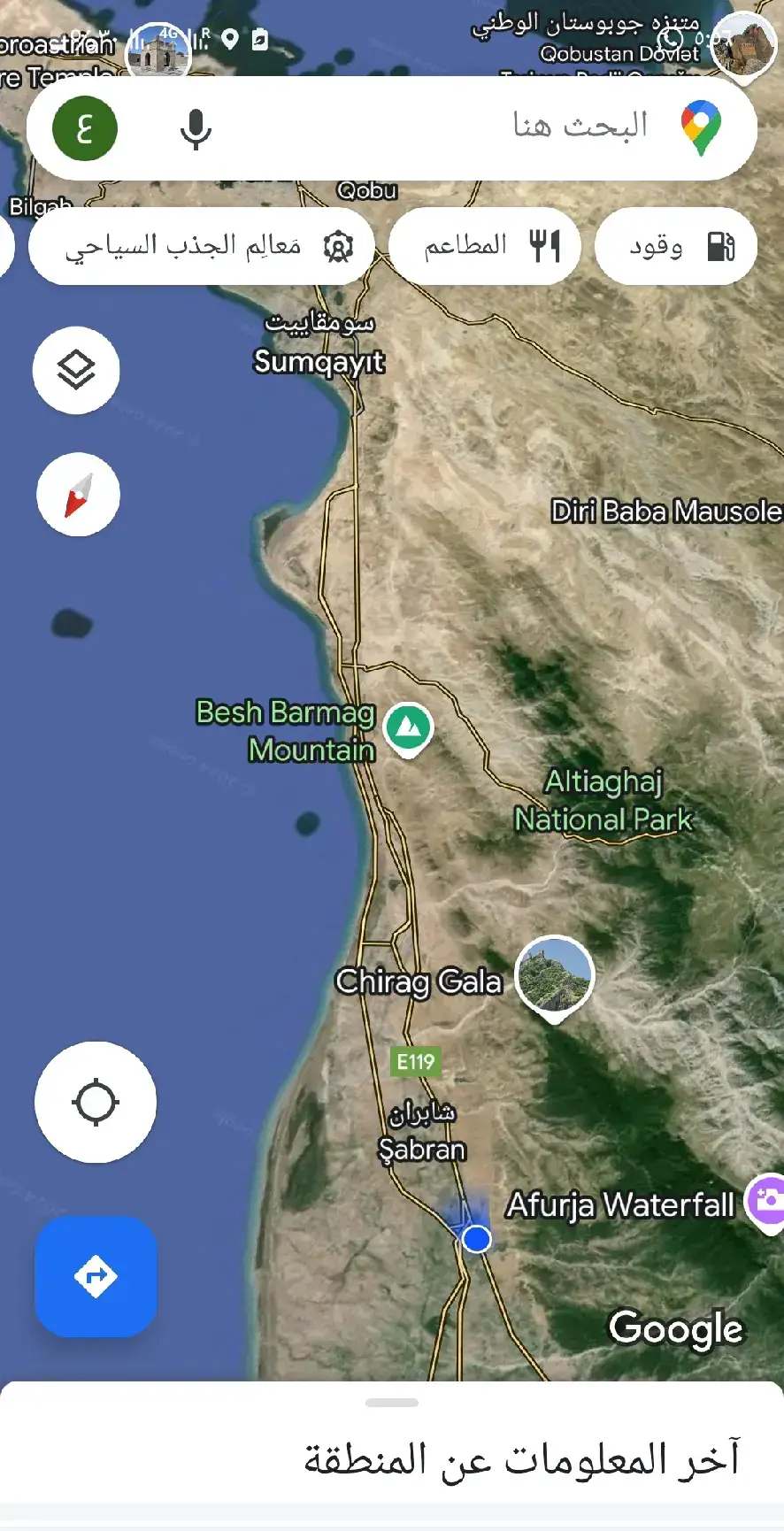Select the restaurants chip

[485, 246]
